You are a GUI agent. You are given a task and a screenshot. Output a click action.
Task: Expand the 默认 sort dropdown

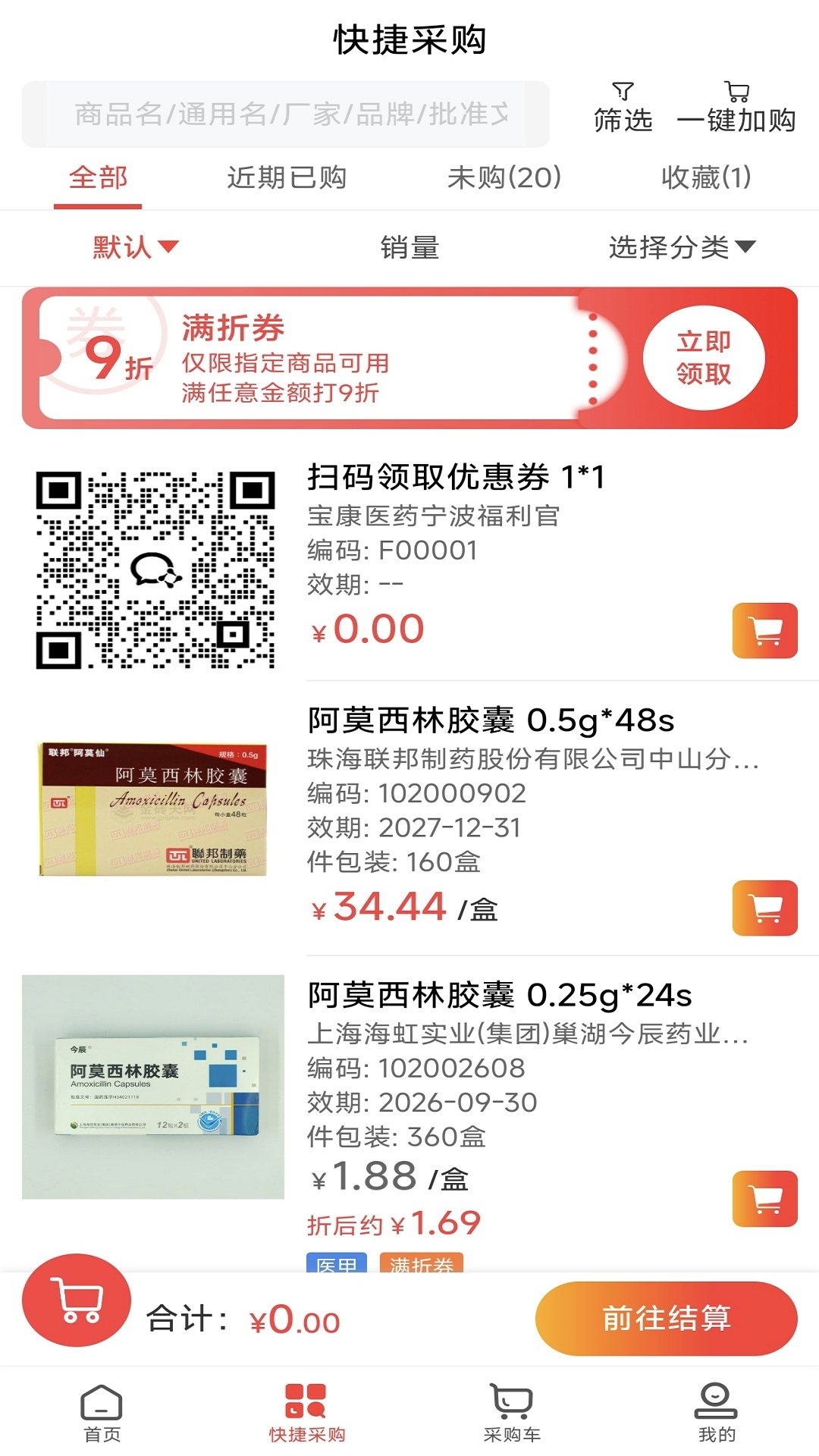coord(130,246)
